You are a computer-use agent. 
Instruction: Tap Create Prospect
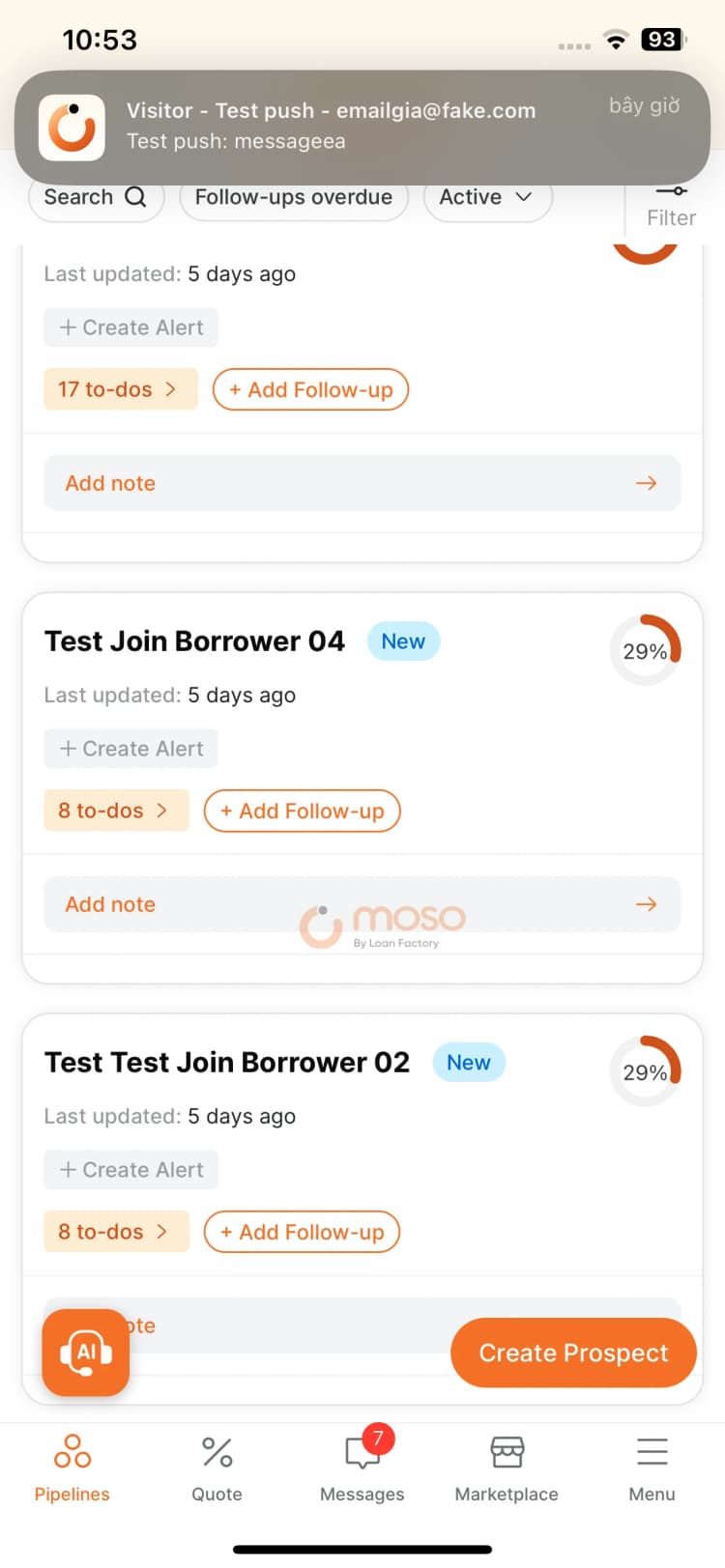coord(573,1353)
